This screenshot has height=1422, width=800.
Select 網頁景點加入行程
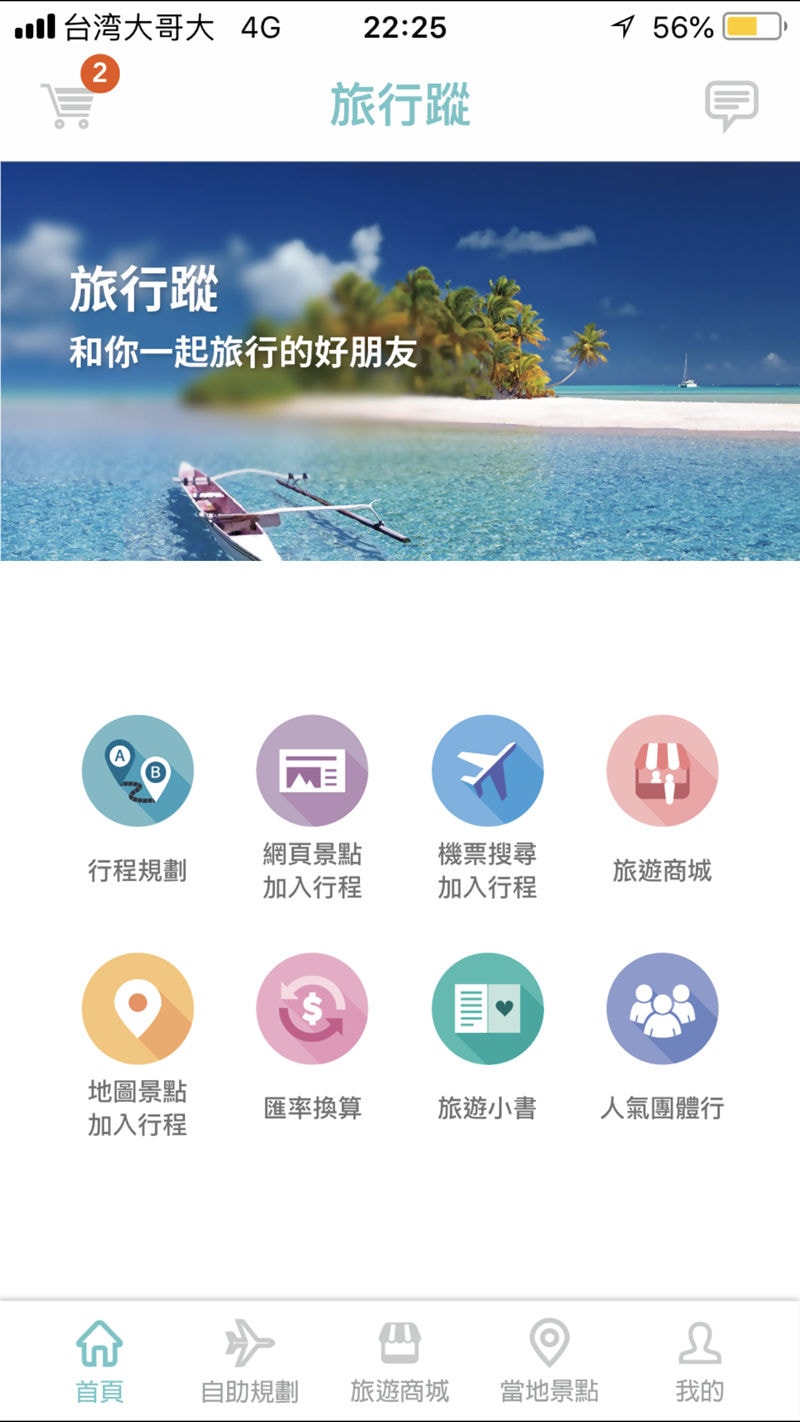click(x=312, y=771)
